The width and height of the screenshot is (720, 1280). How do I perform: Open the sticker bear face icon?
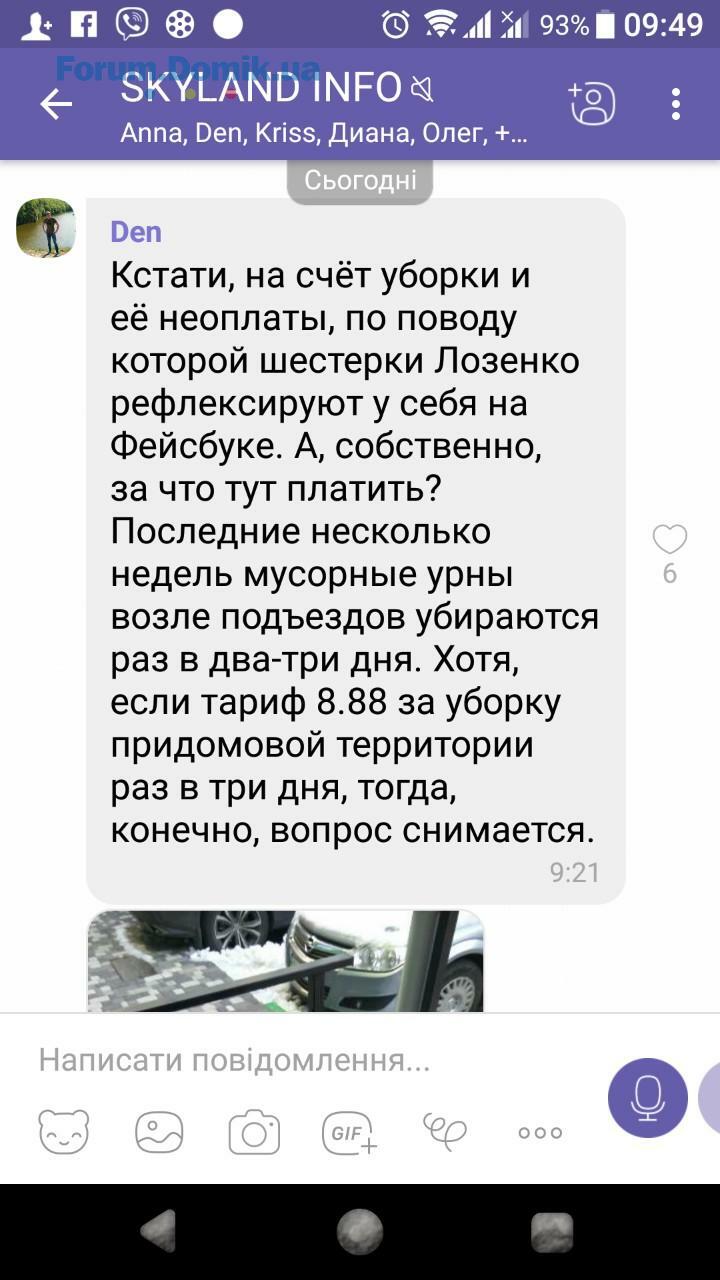64,1132
